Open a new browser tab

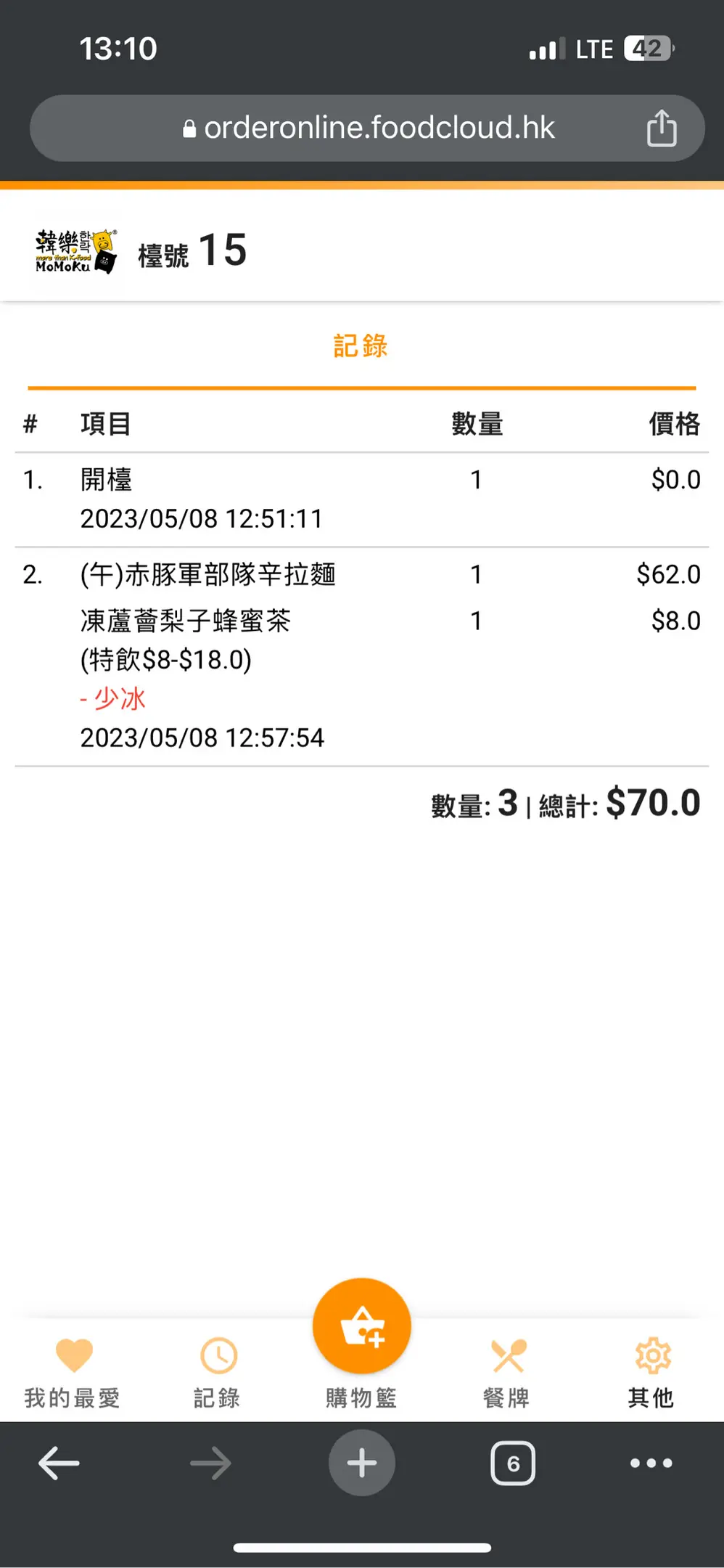click(x=361, y=1463)
